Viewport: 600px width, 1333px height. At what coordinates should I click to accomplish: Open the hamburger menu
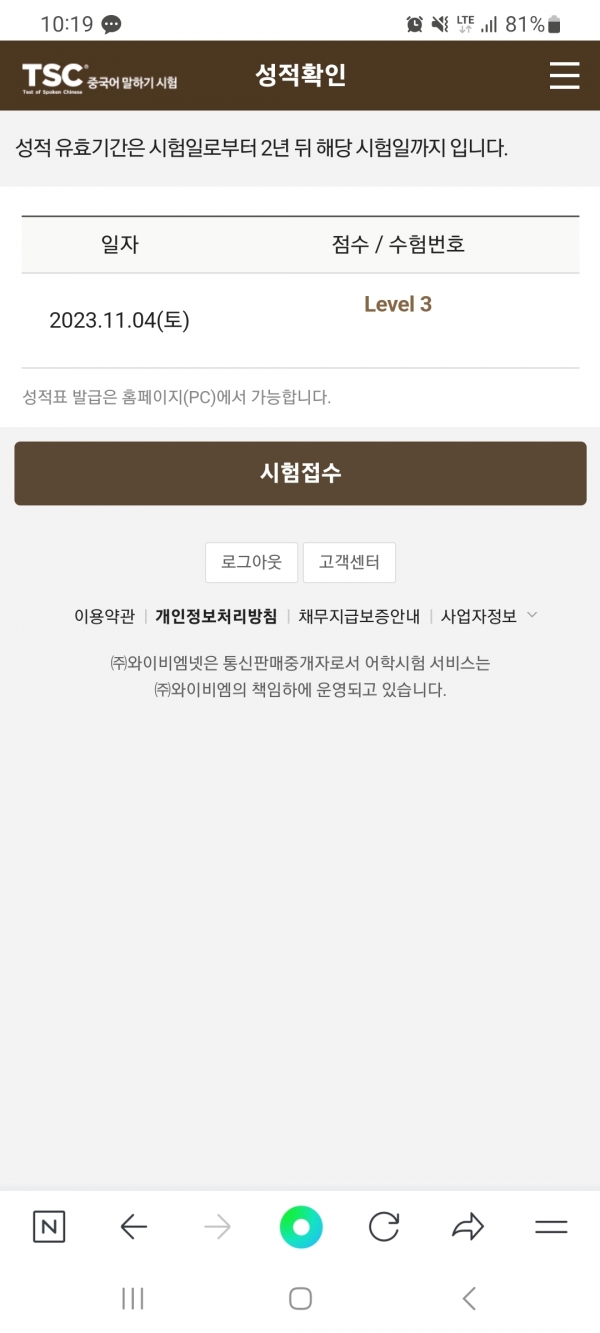point(564,76)
